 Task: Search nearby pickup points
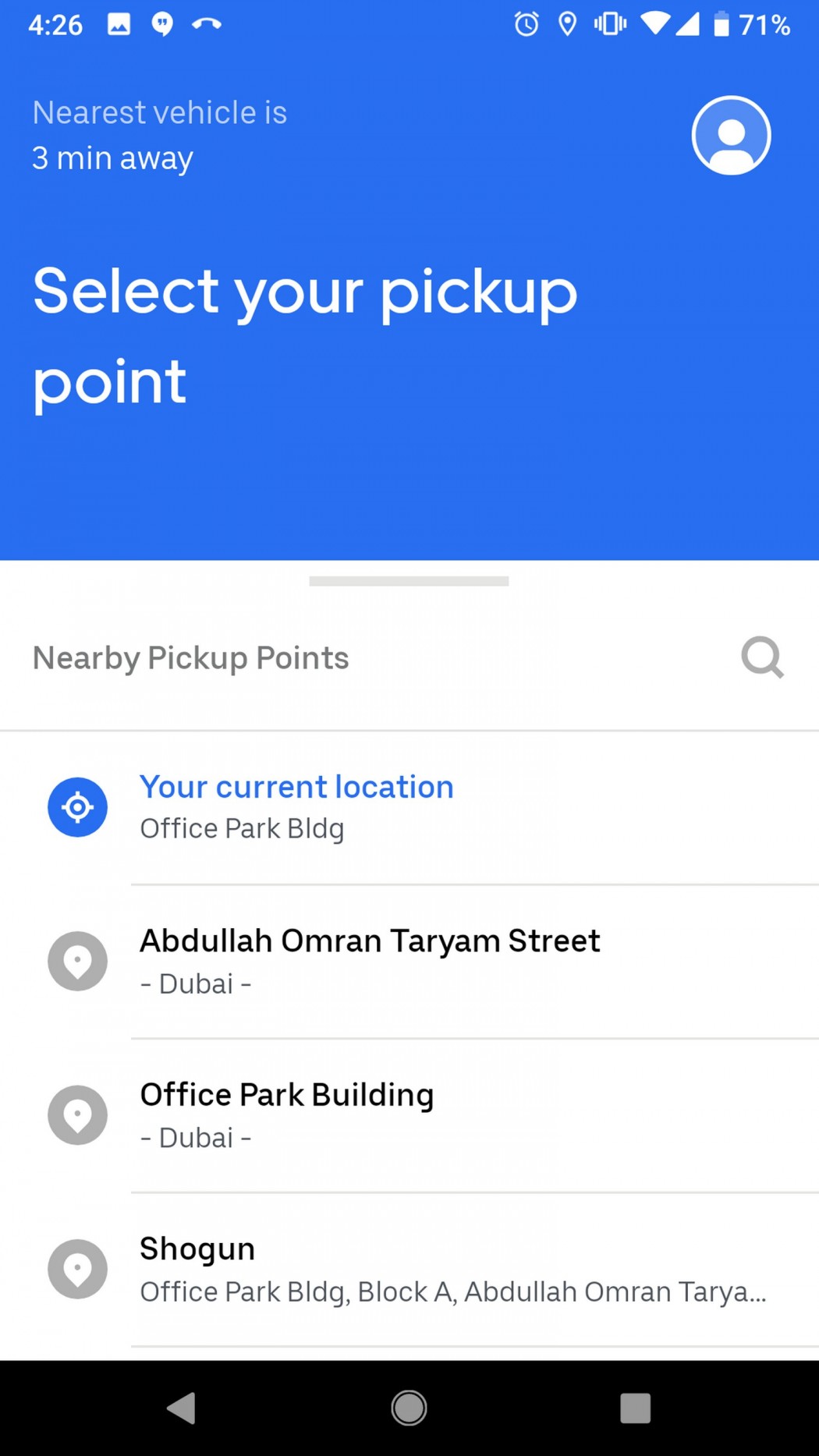point(762,657)
